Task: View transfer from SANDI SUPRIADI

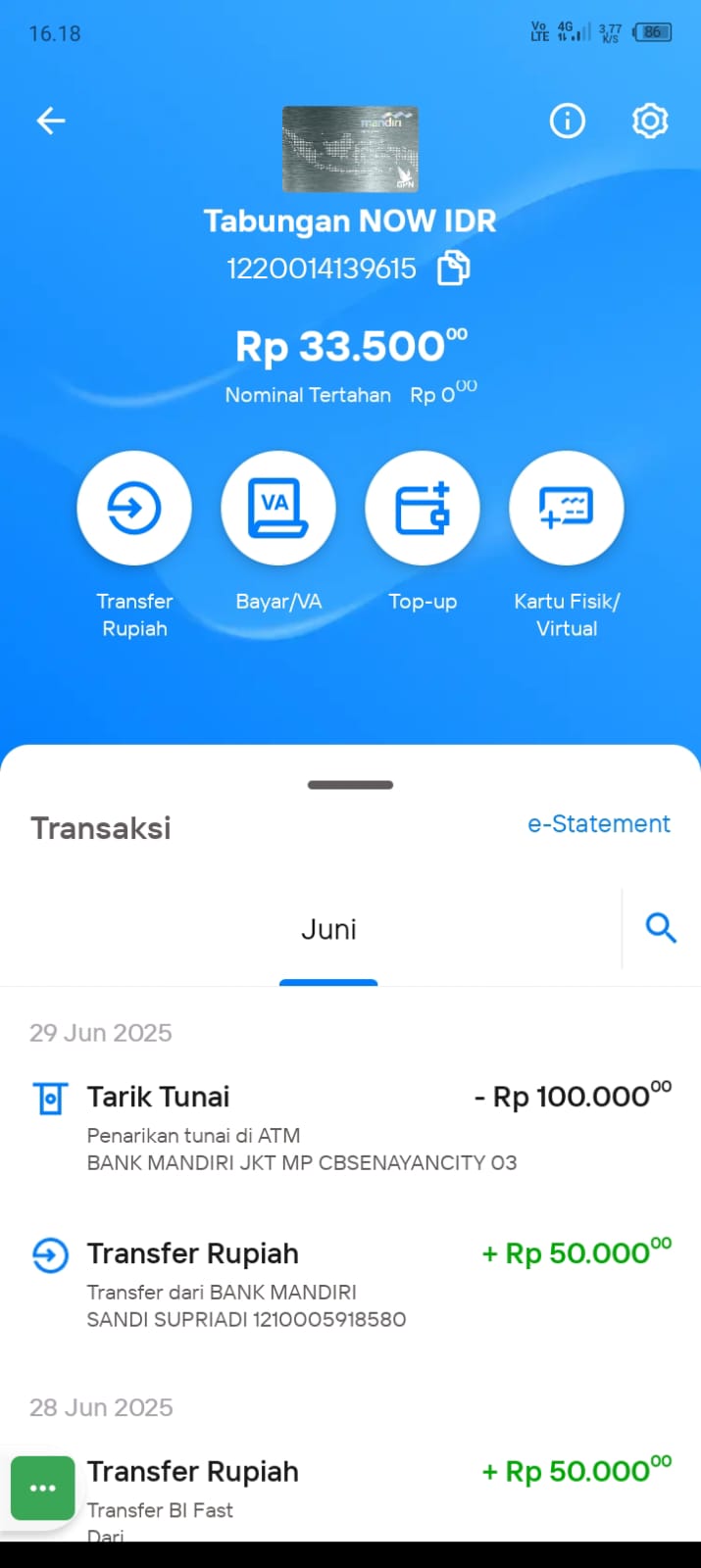Action: tap(350, 1284)
